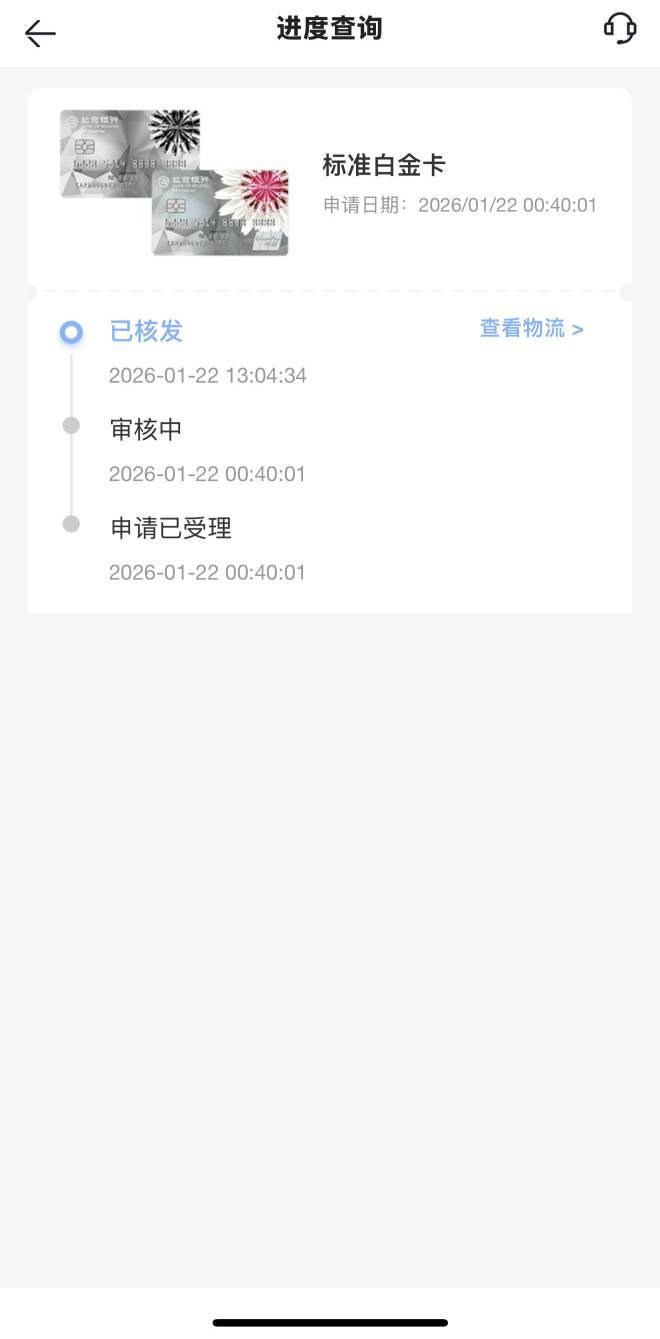The height and width of the screenshot is (1339, 660).
Task: Open 查看物流 to view card shipping
Action: click(531, 329)
